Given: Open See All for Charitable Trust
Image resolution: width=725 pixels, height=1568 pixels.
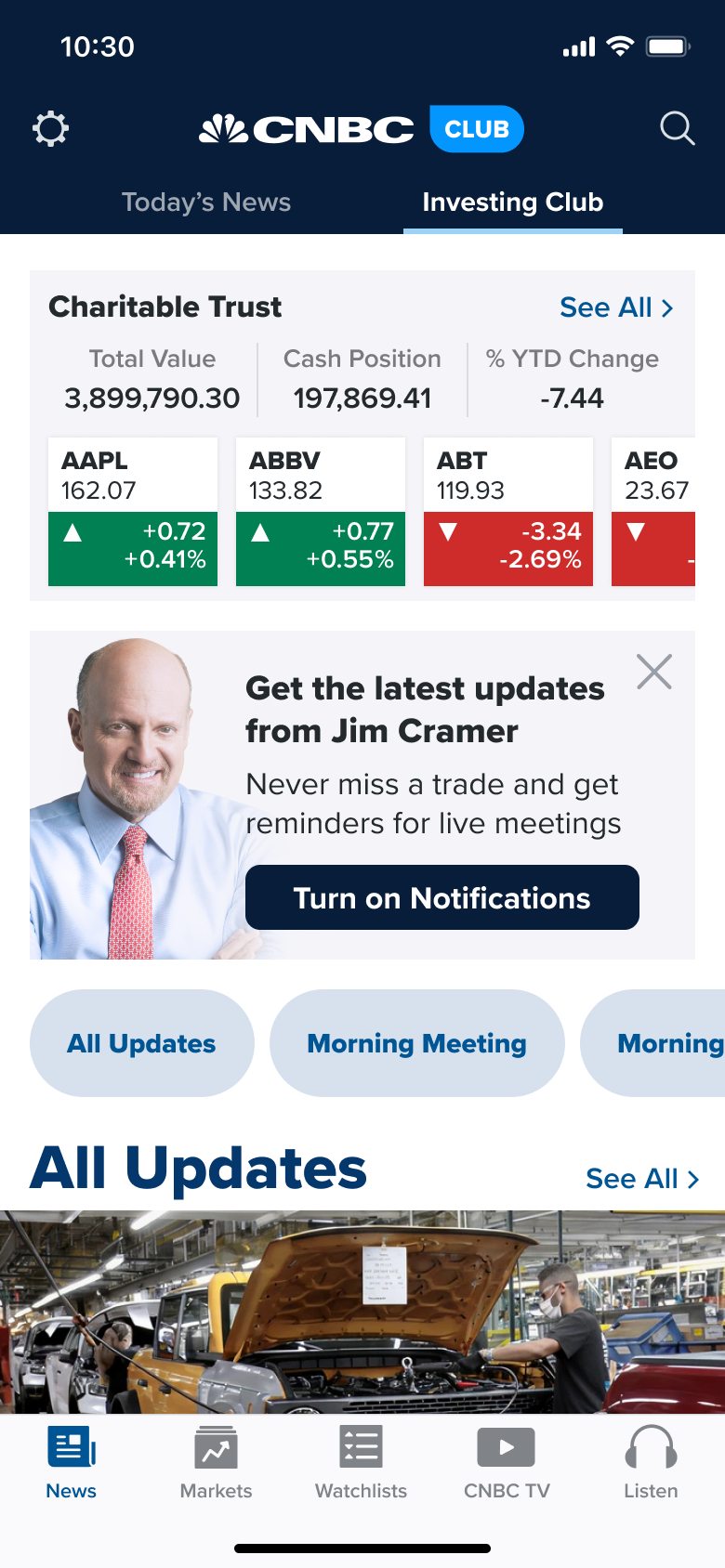Looking at the screenshot, I should tap(616, 307).
